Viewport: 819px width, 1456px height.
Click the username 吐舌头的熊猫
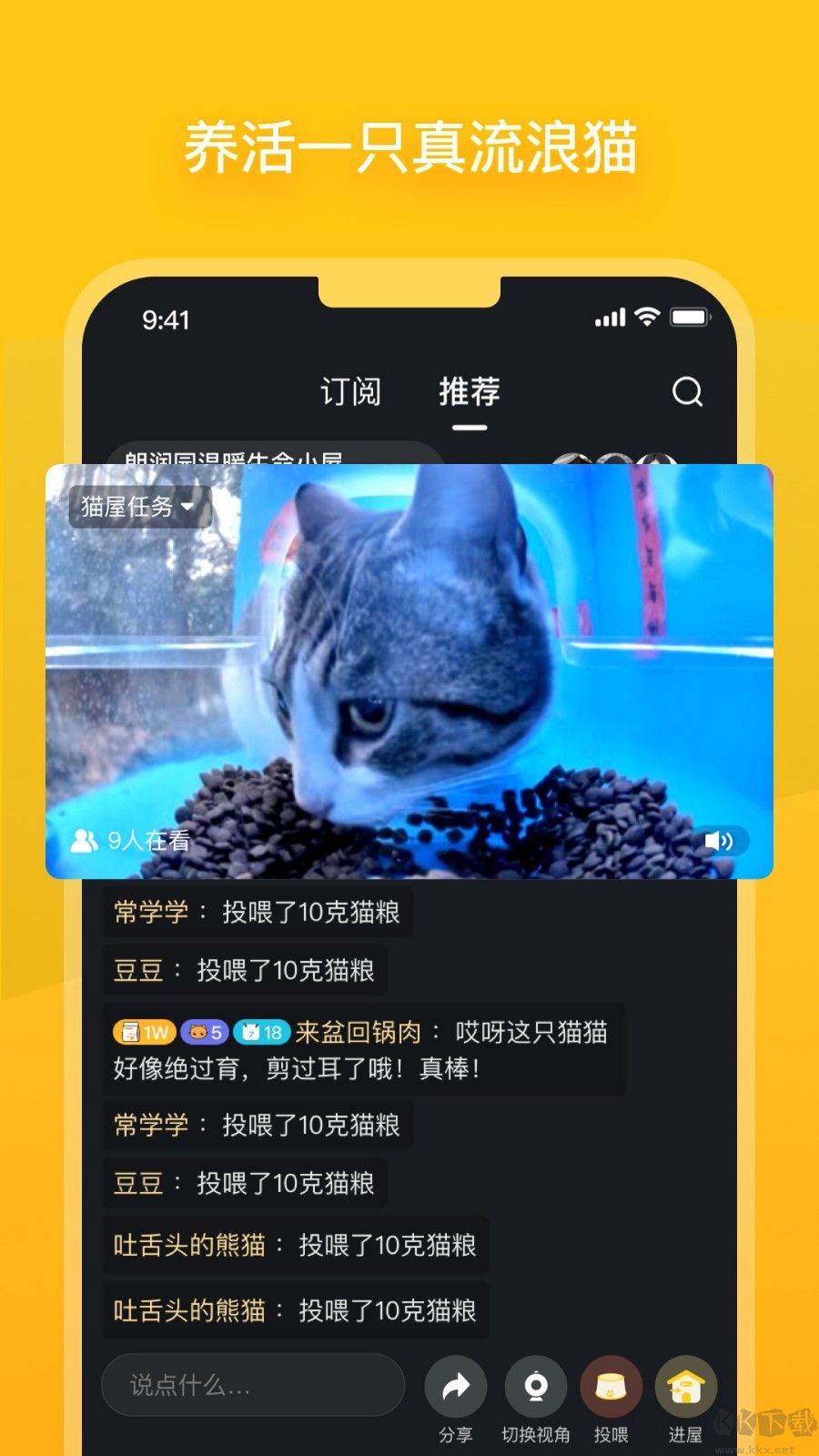point(187,1247)
